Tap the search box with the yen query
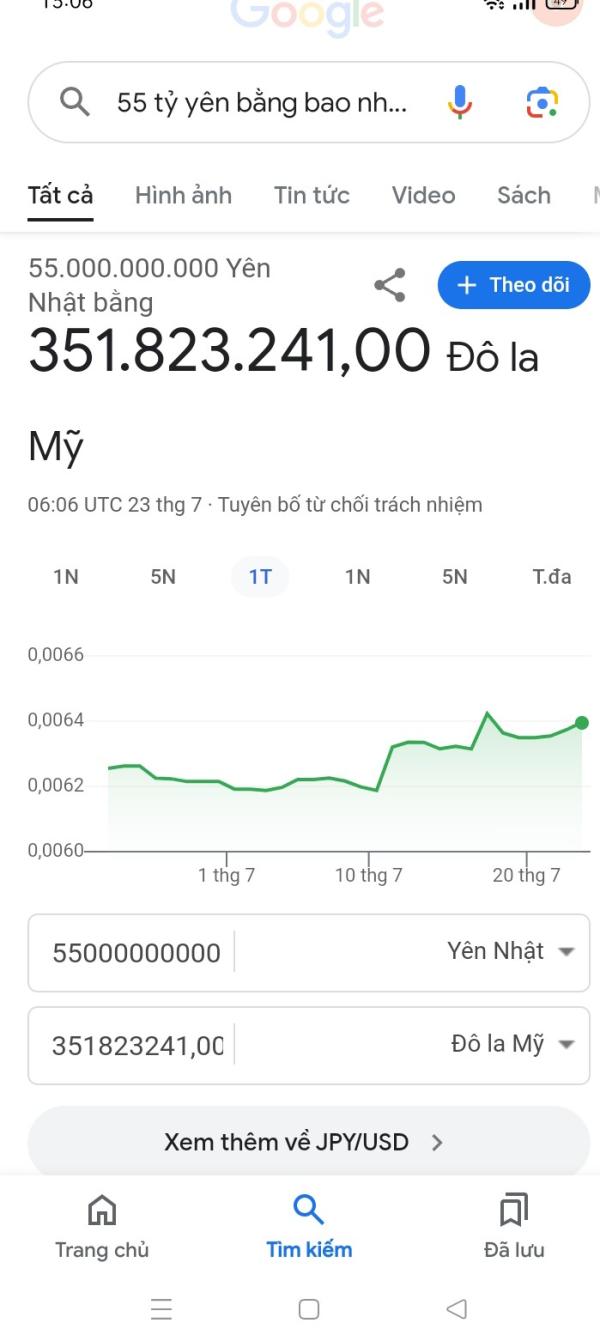This screenshot has height=1335, width=600. [x=260, y=102]
